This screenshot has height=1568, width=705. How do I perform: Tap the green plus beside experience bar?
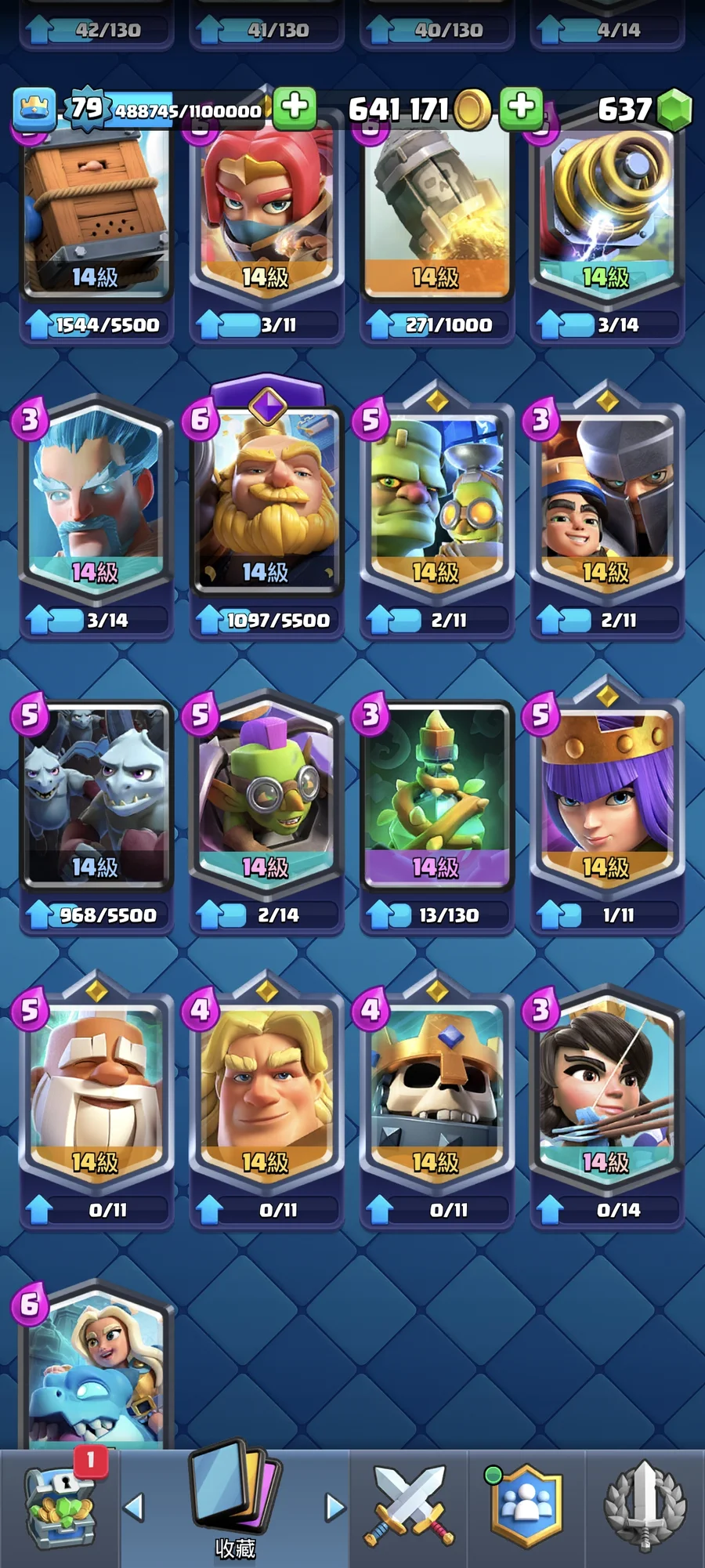(x=295, y=107)
